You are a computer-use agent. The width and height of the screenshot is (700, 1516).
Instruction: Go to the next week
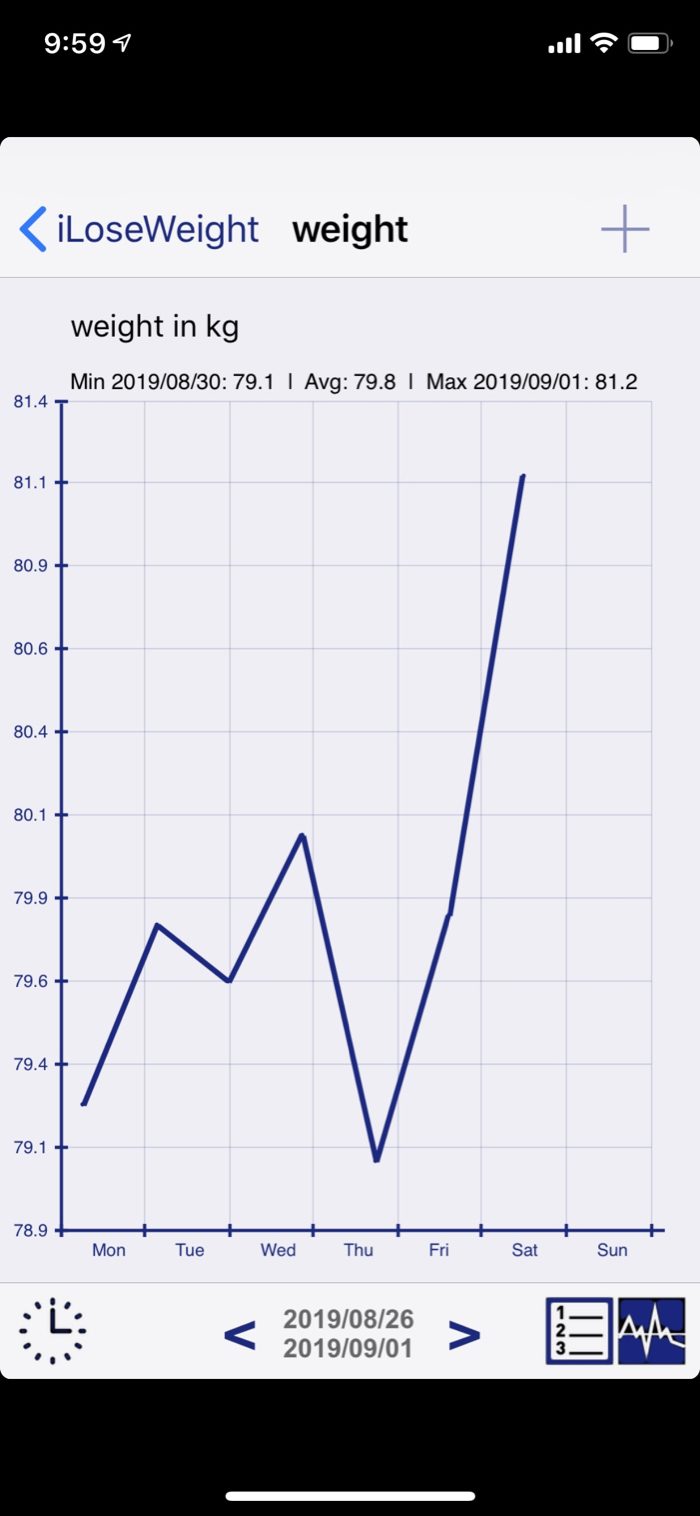point(464,1334)
